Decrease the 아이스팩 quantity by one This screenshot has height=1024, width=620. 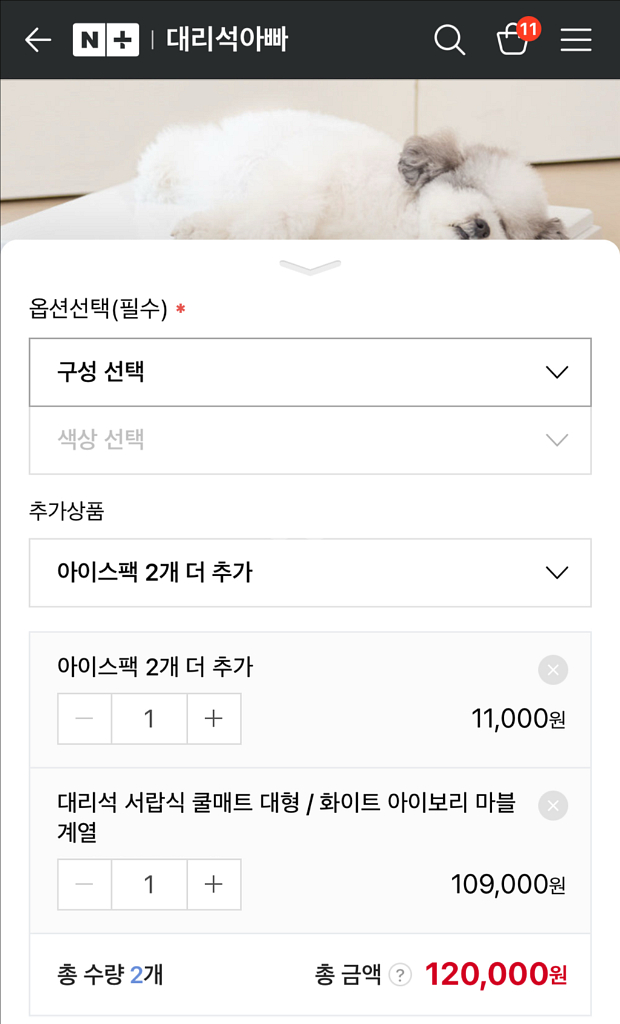coord(85,719)
